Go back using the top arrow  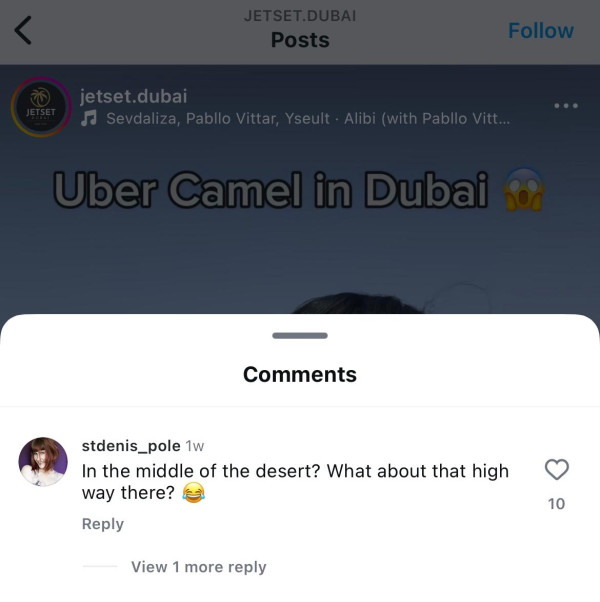(x=24, y=31)
